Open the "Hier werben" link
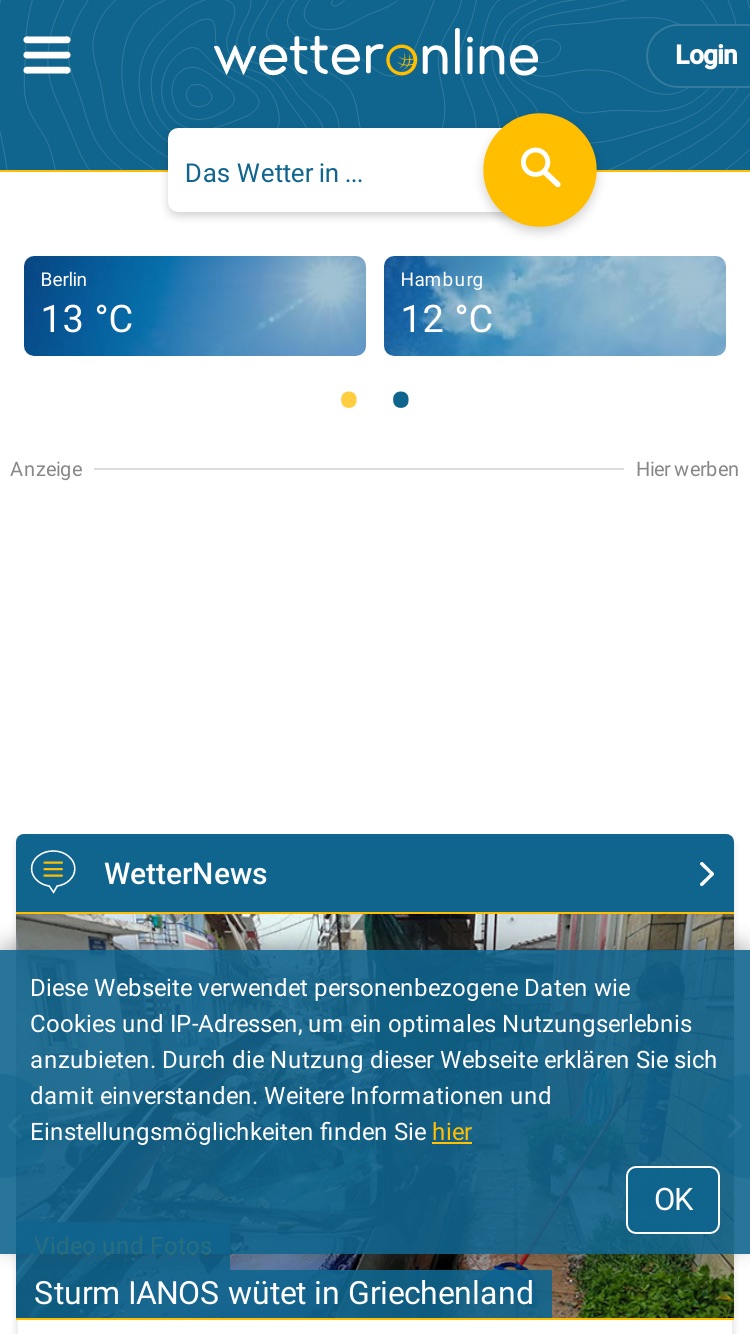Image resolution: width=750 pixels, height=1334 pixels. [687, 469]
